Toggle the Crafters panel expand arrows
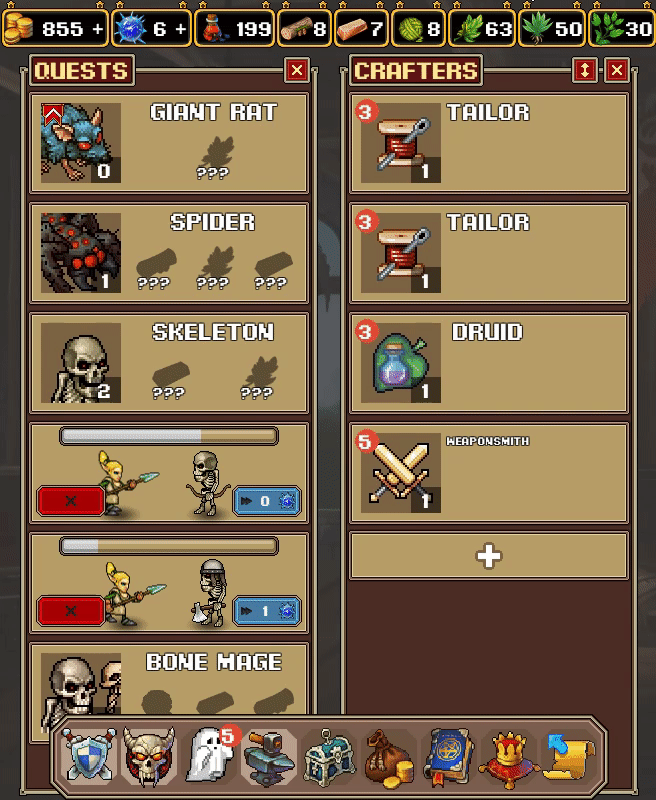The height and width of the screenshot is (800, 656). pos(586,70)
